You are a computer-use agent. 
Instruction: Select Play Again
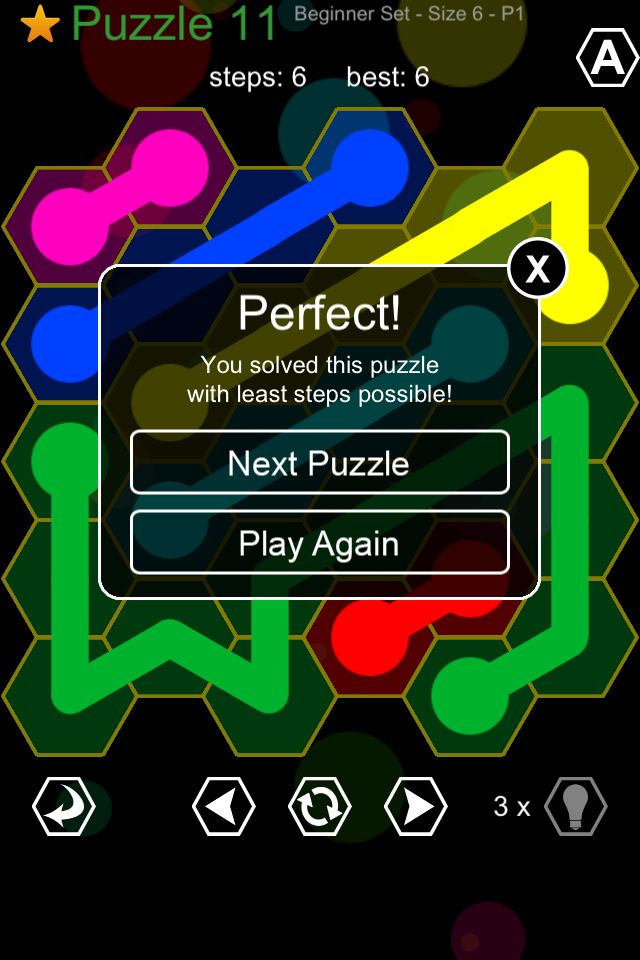(x=319, y=544)
